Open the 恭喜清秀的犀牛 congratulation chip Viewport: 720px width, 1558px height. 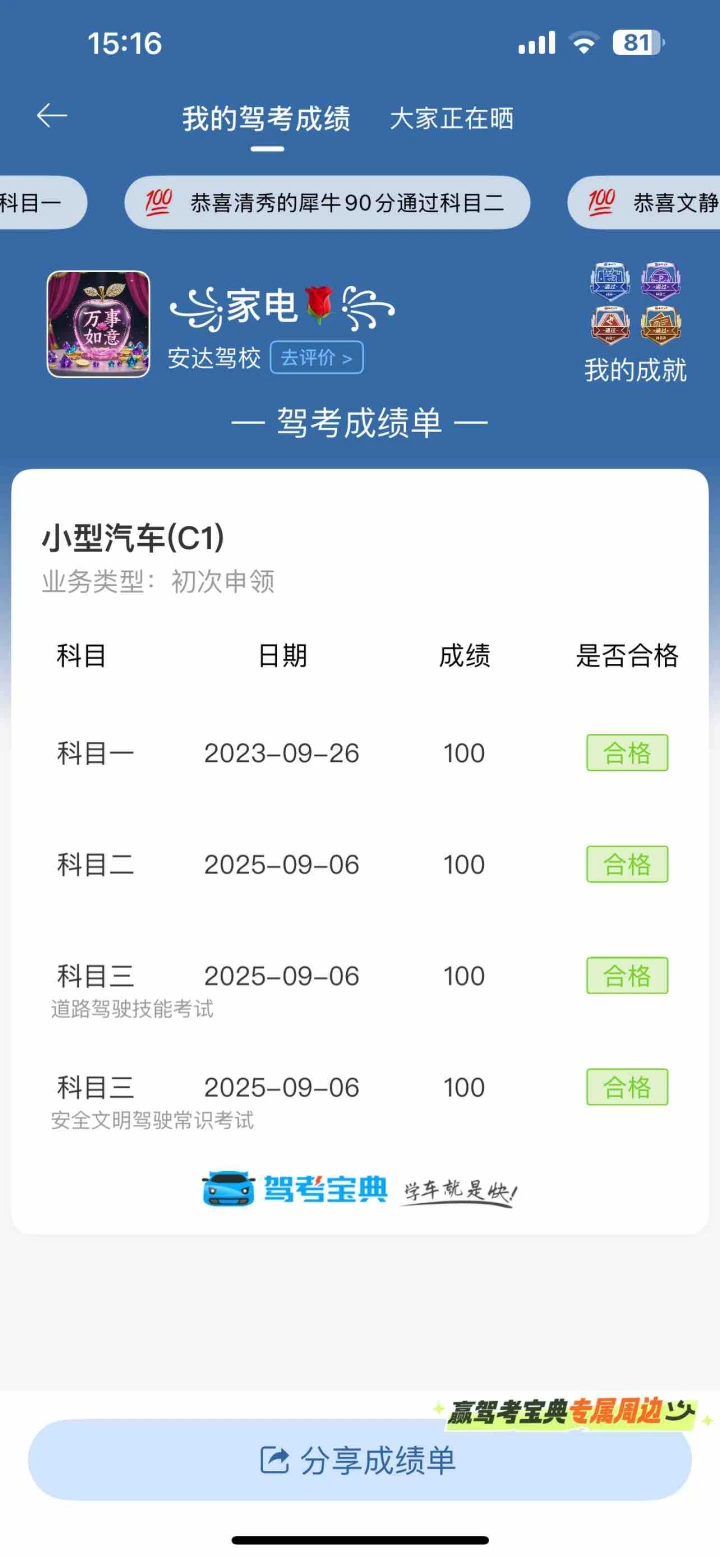(327, 203)
